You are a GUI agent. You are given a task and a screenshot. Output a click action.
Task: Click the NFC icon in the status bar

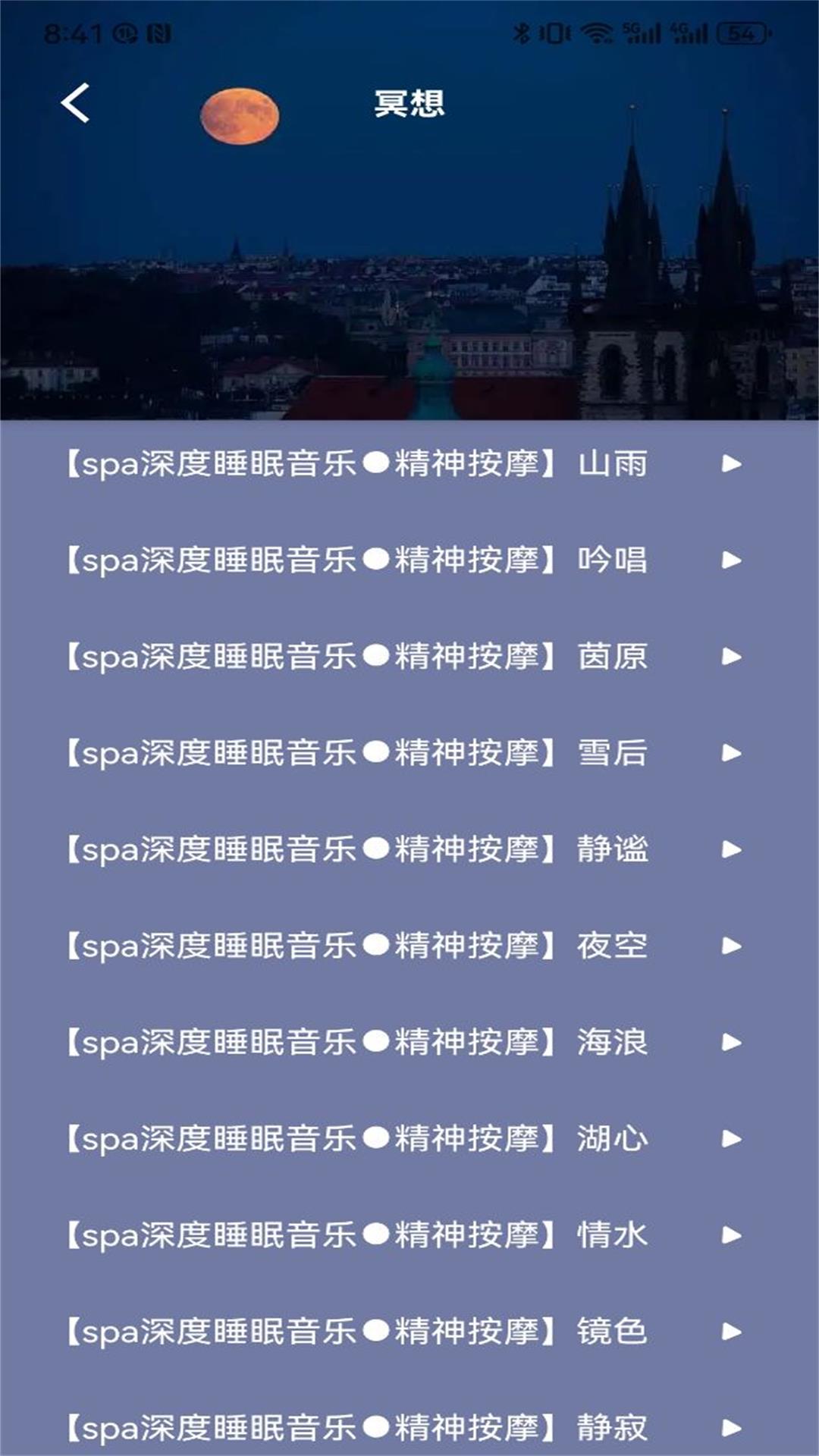(157, 34)
